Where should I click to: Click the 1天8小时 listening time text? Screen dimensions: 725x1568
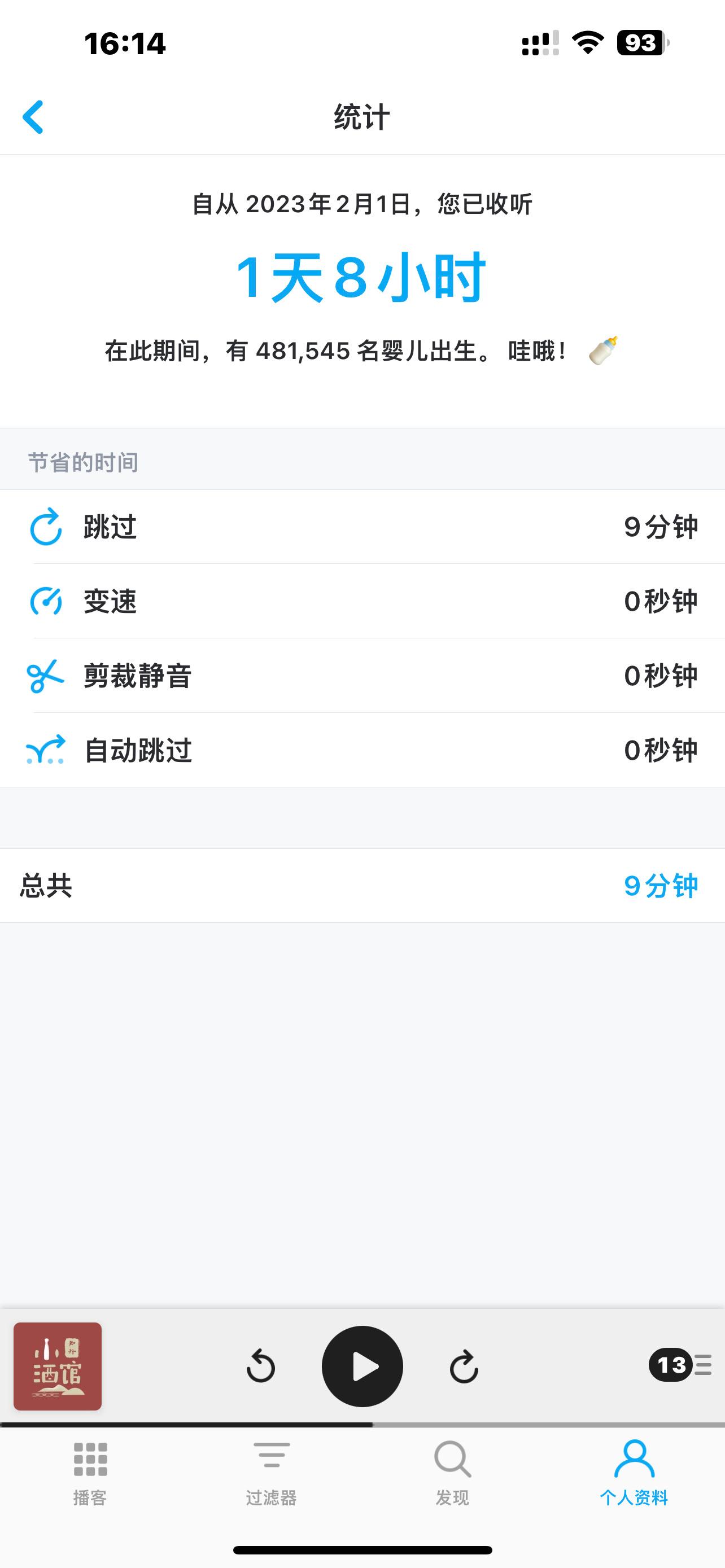(362, 279)
